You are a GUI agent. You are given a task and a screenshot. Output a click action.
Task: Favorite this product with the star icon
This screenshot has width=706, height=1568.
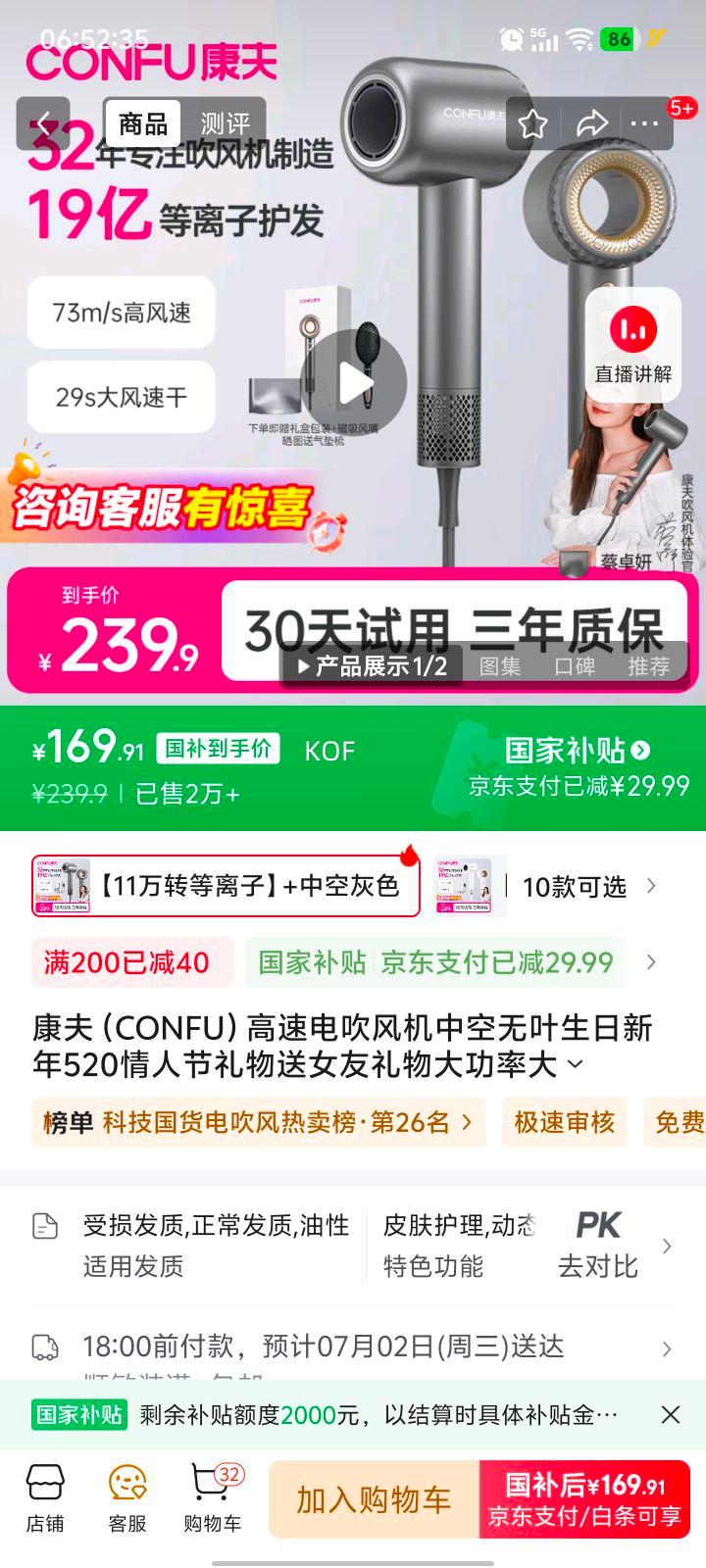click(532, 123)
